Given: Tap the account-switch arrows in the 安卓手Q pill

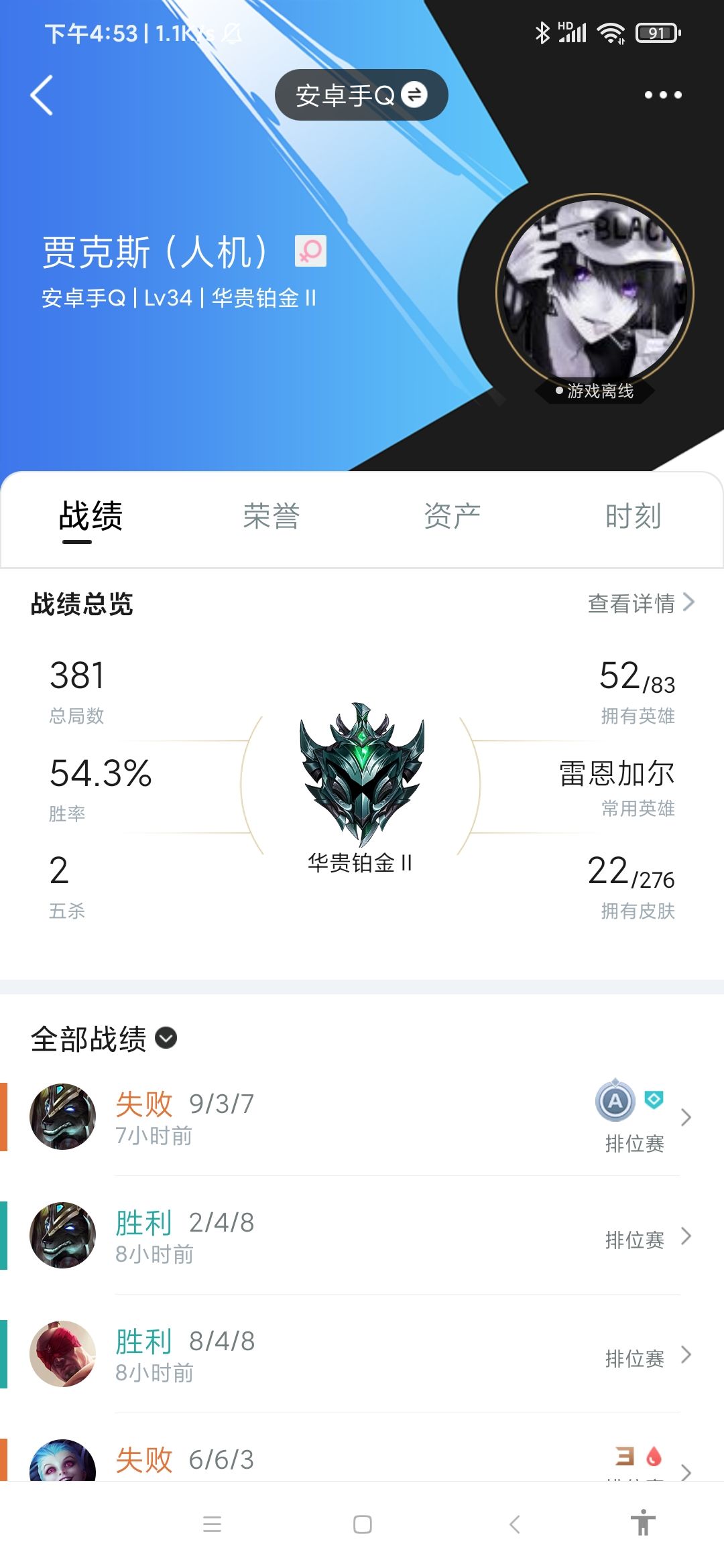Looking at the screenshot, I should coord(414,94).
